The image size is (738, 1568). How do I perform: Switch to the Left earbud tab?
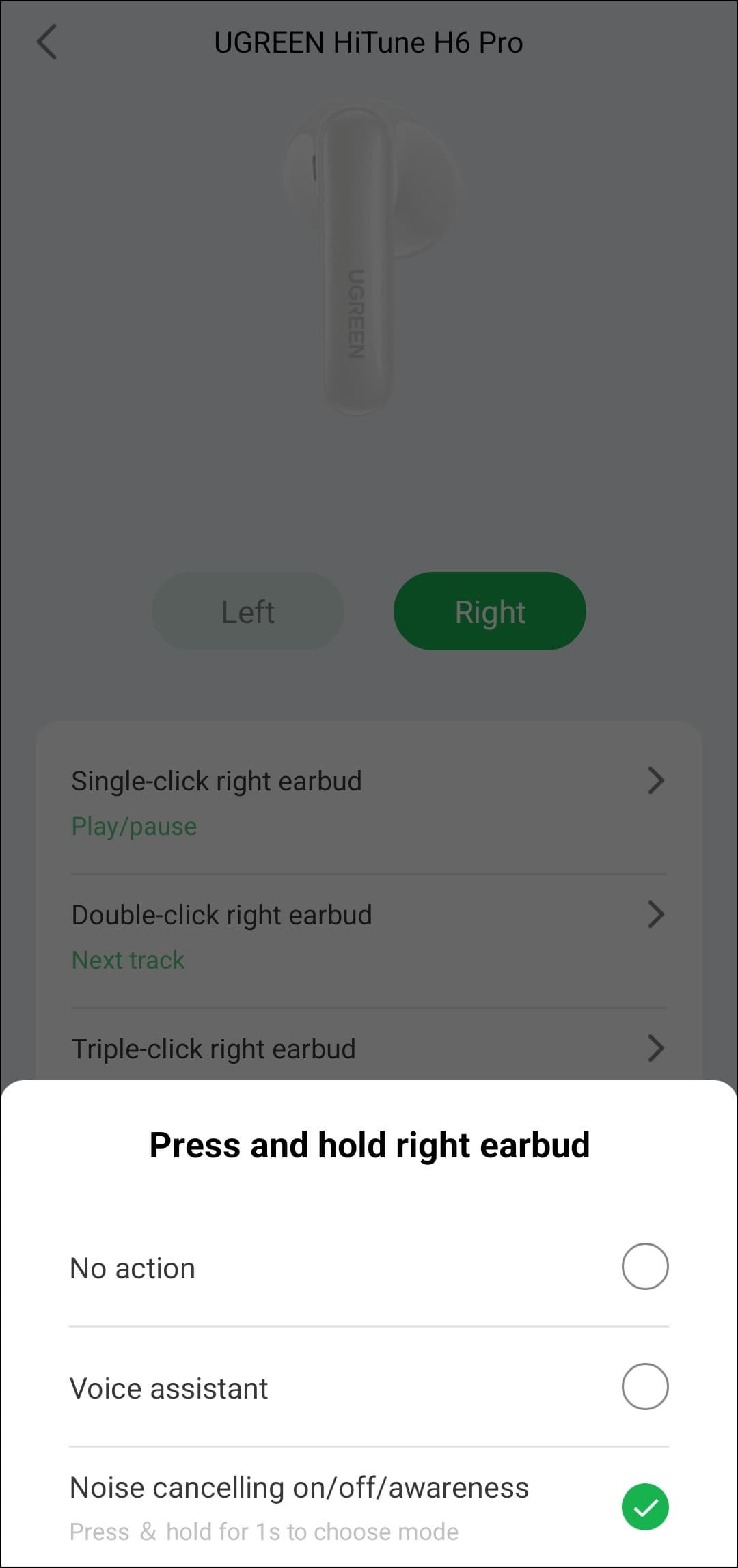[247, 611]
